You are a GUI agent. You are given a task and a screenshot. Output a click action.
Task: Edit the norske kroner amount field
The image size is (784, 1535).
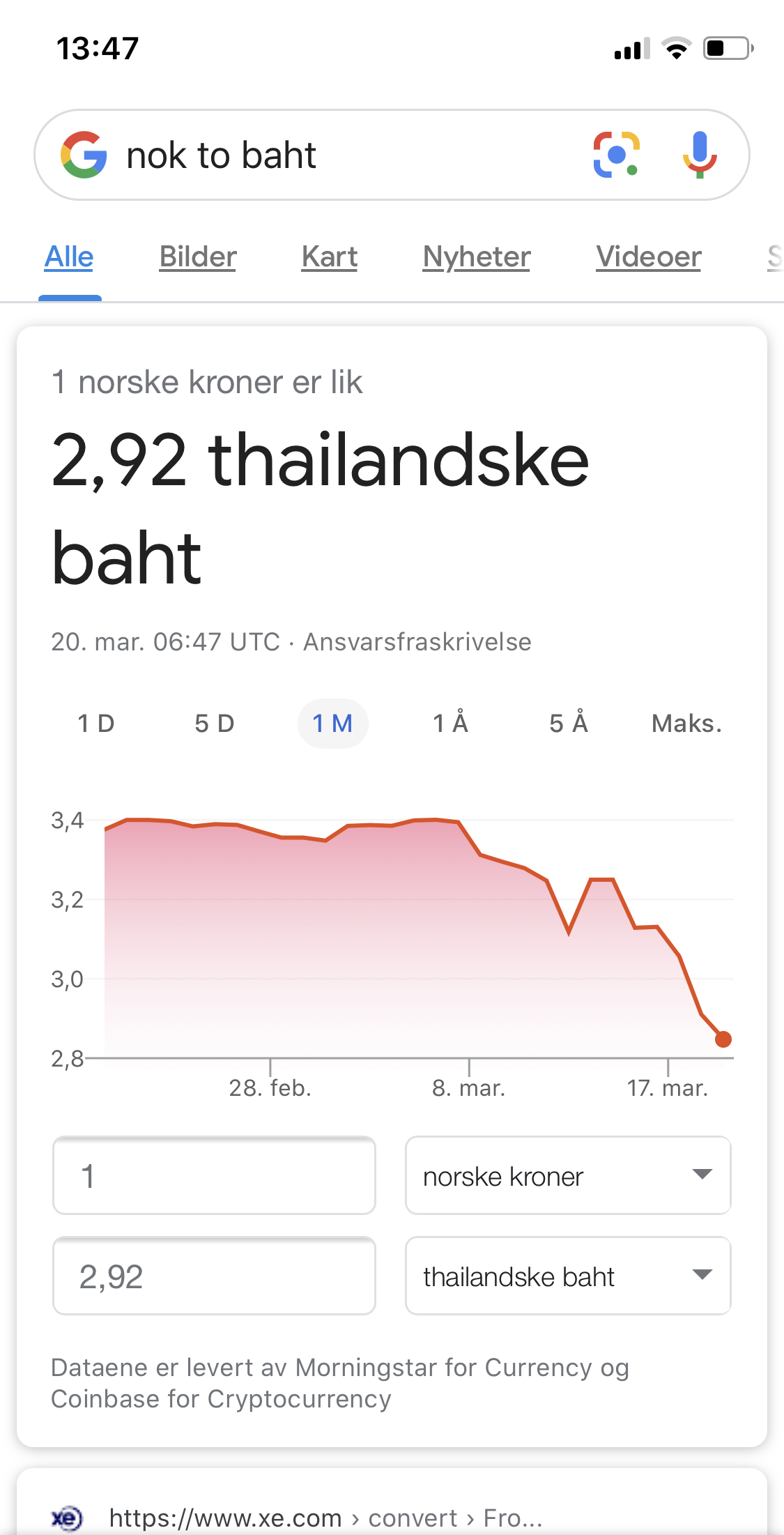pyautogui.click(x=214, y=1176)
